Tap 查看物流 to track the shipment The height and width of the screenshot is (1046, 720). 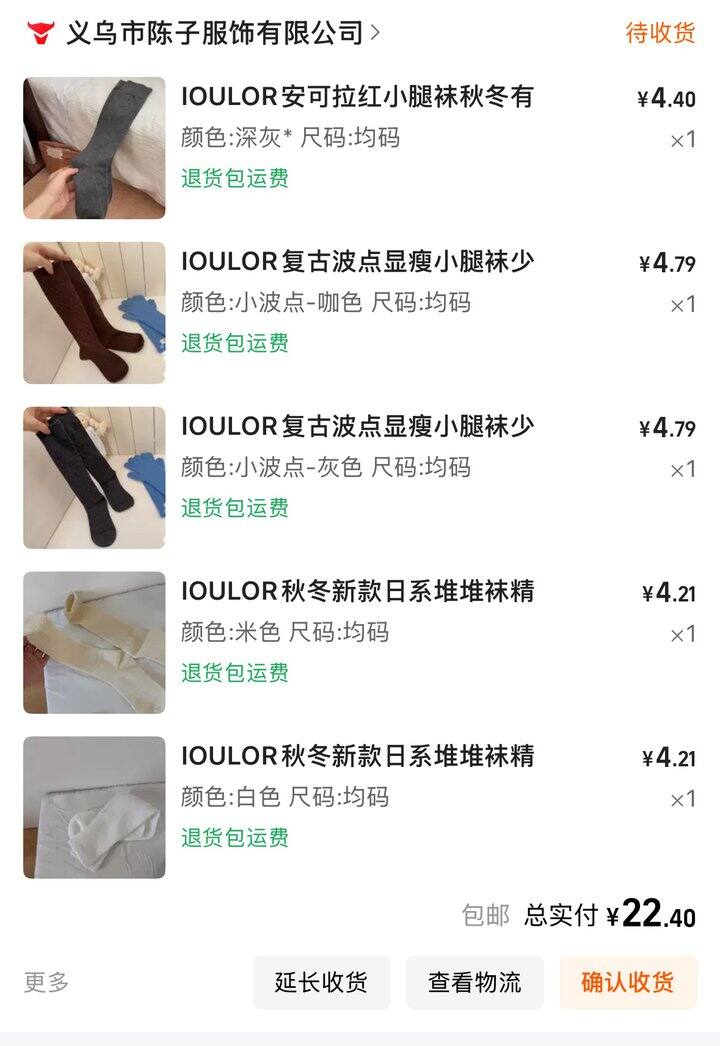pyautogui.click(x=475, y=982)
